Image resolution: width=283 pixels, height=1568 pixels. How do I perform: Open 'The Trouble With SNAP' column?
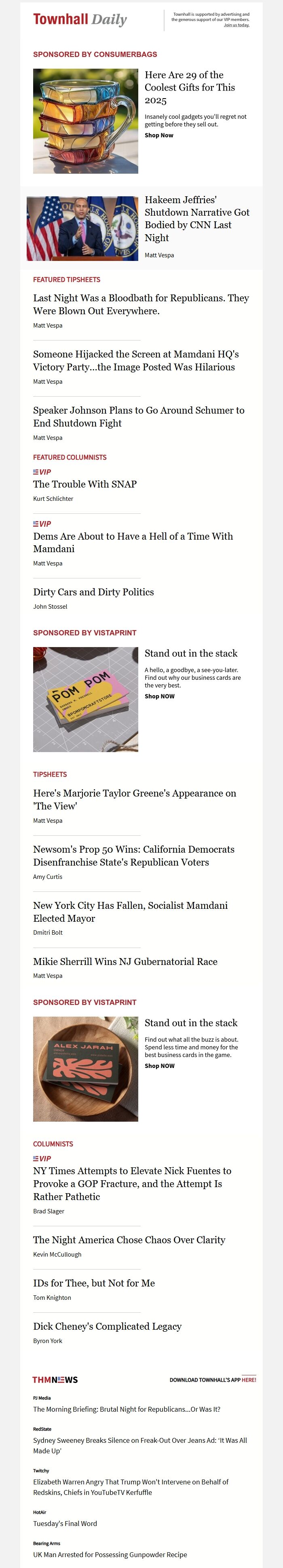pos(84,484)
